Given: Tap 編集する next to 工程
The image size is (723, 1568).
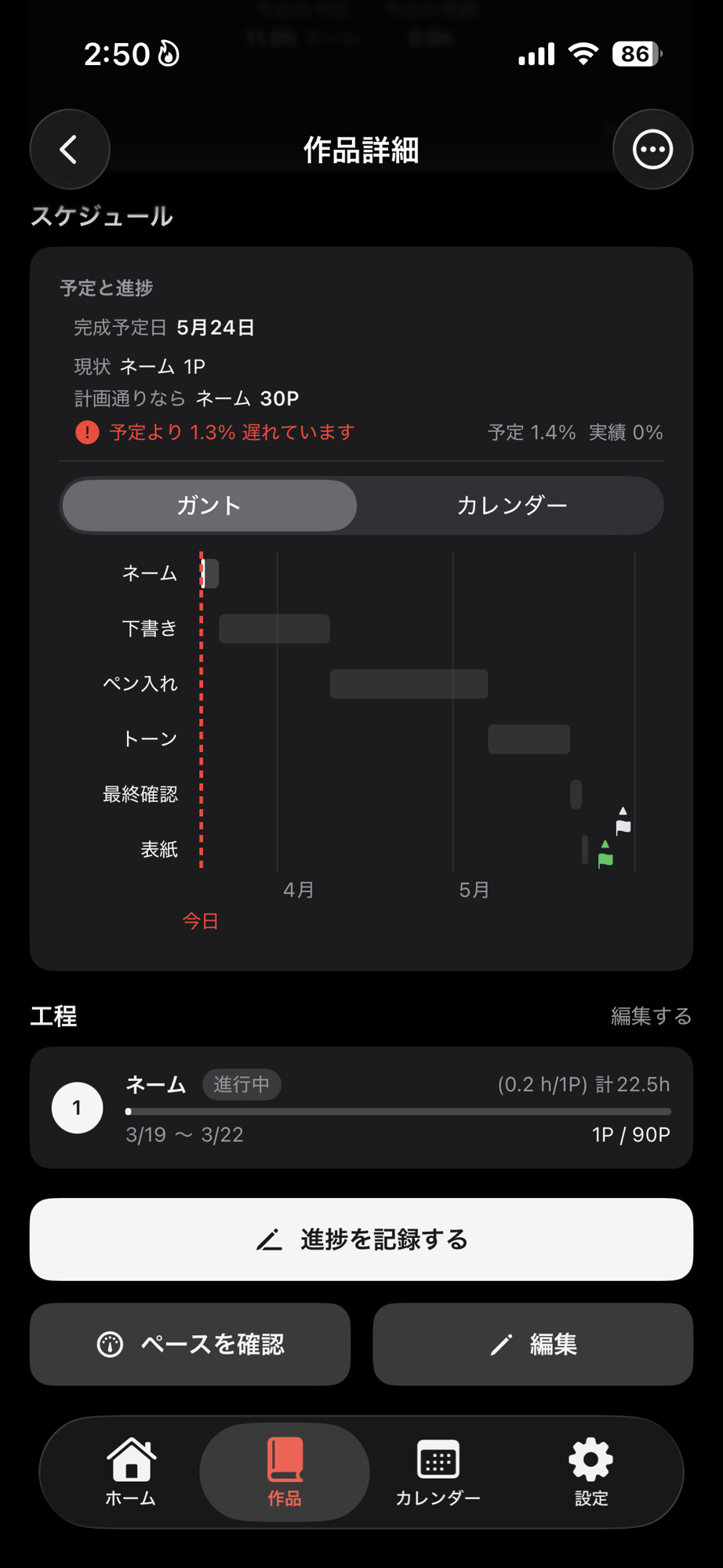Looking at the screenshot, I should [x=651, y=1016].
